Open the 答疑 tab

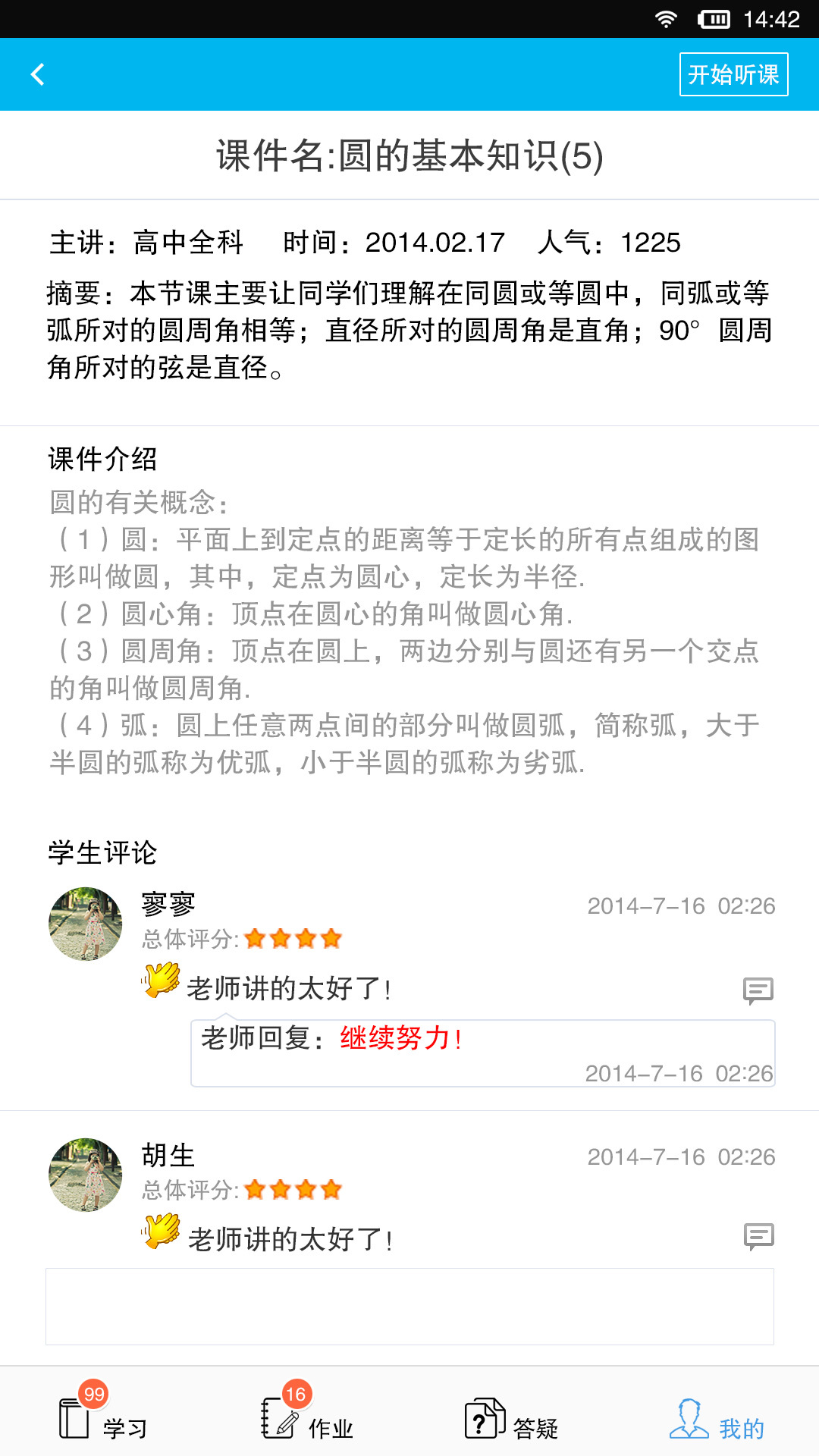[512, 1420]
